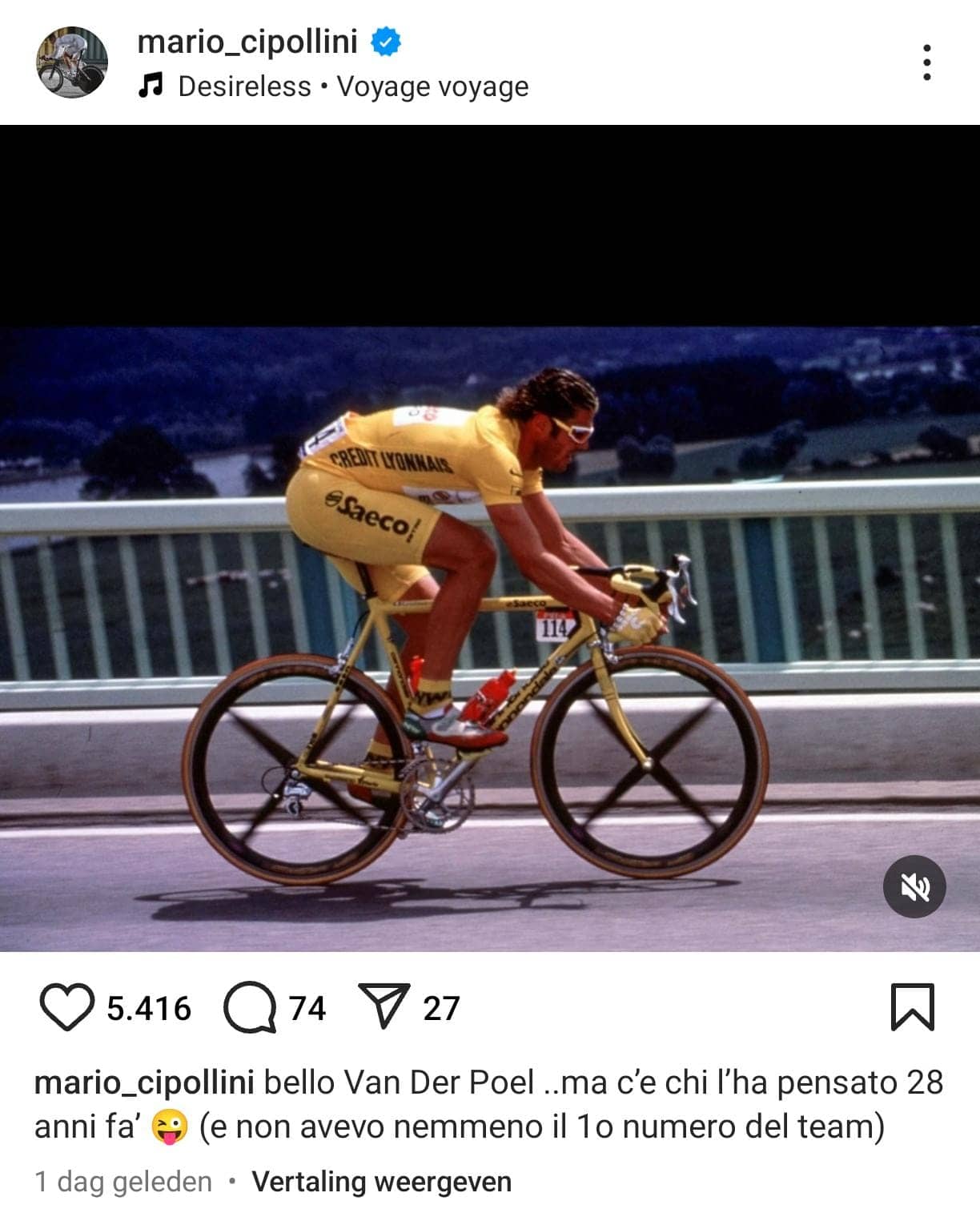Share this post via the send icon

(x=384, y=1006)
